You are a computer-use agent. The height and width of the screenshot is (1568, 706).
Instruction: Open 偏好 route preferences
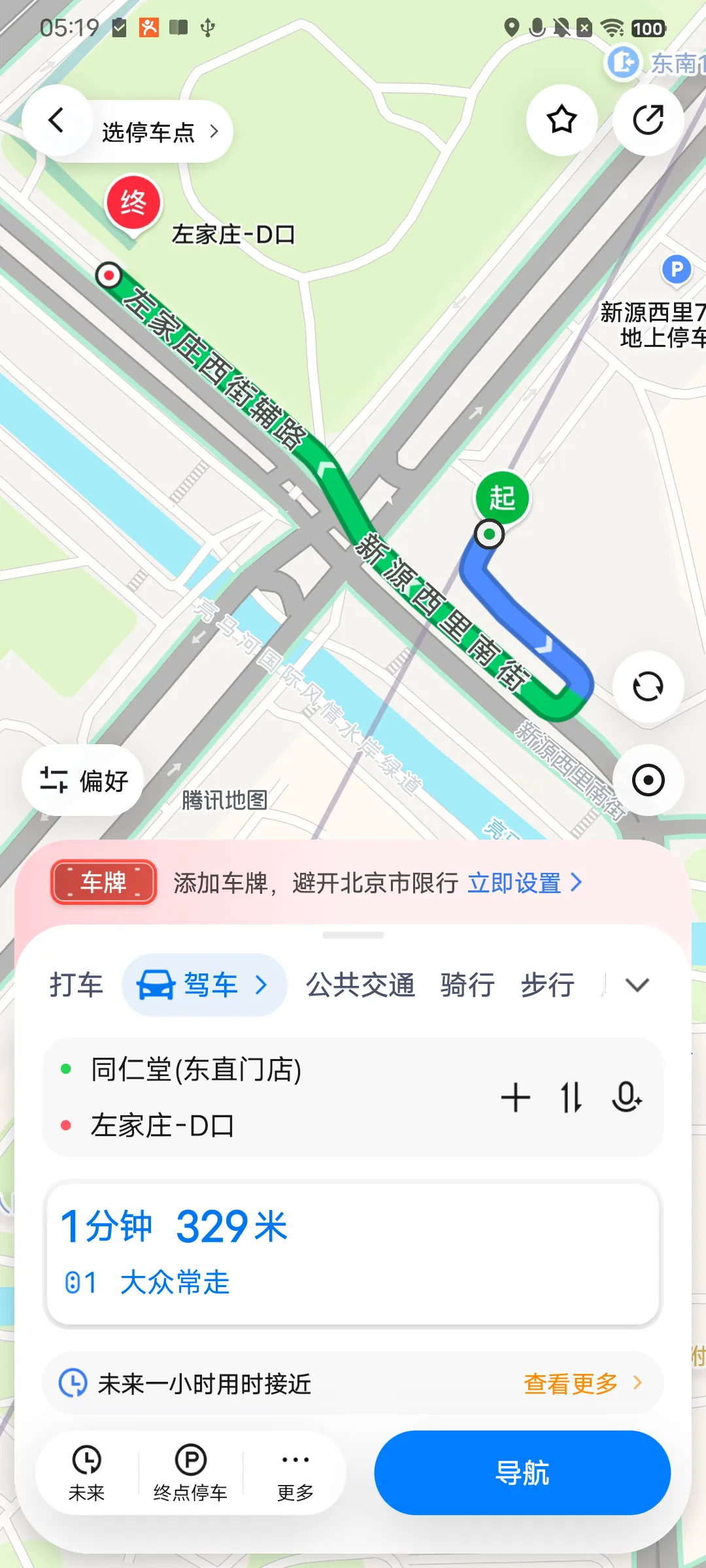tap(83, 780)
